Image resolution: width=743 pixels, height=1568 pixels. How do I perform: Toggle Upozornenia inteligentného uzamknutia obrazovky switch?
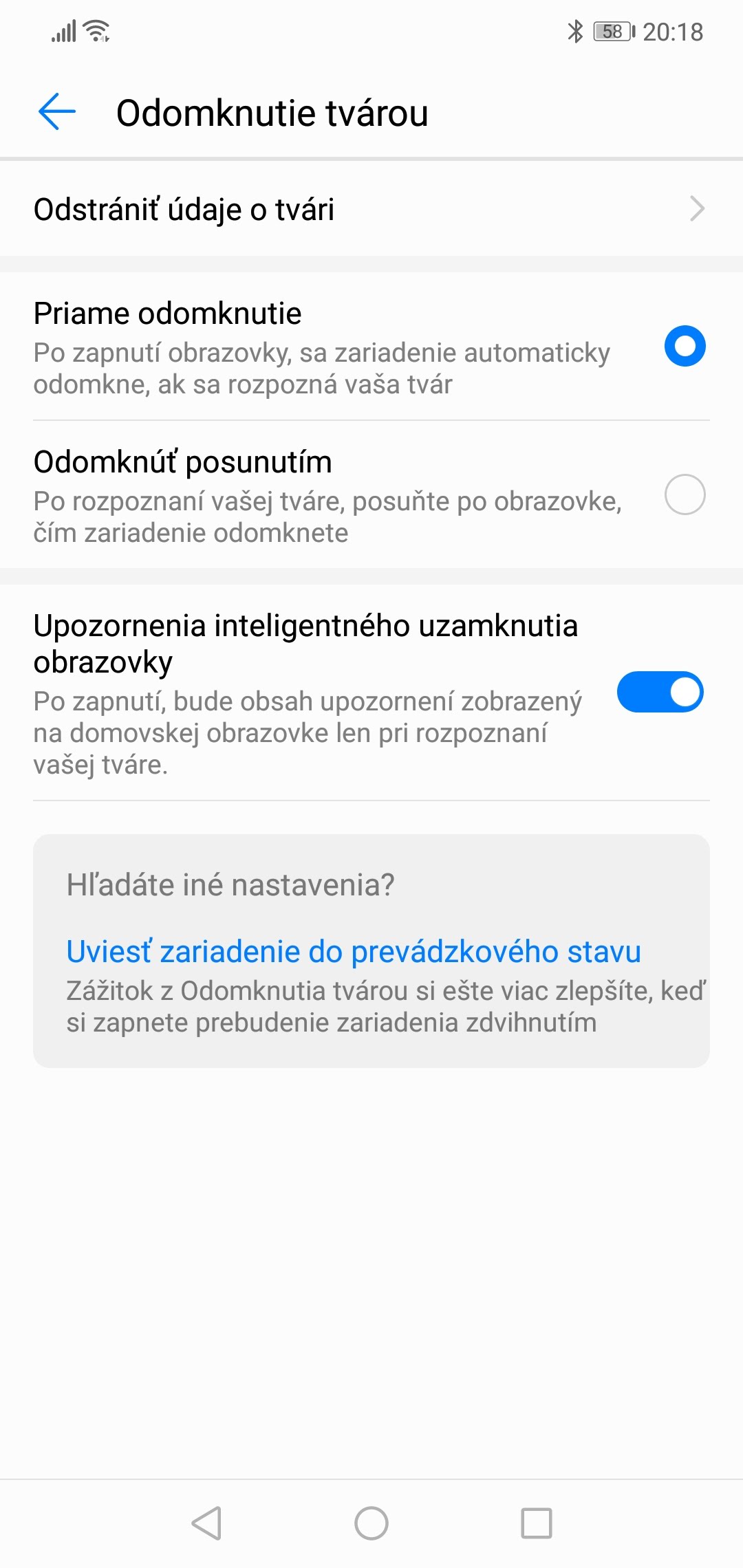pyautogui.click(x=660, y=692)
